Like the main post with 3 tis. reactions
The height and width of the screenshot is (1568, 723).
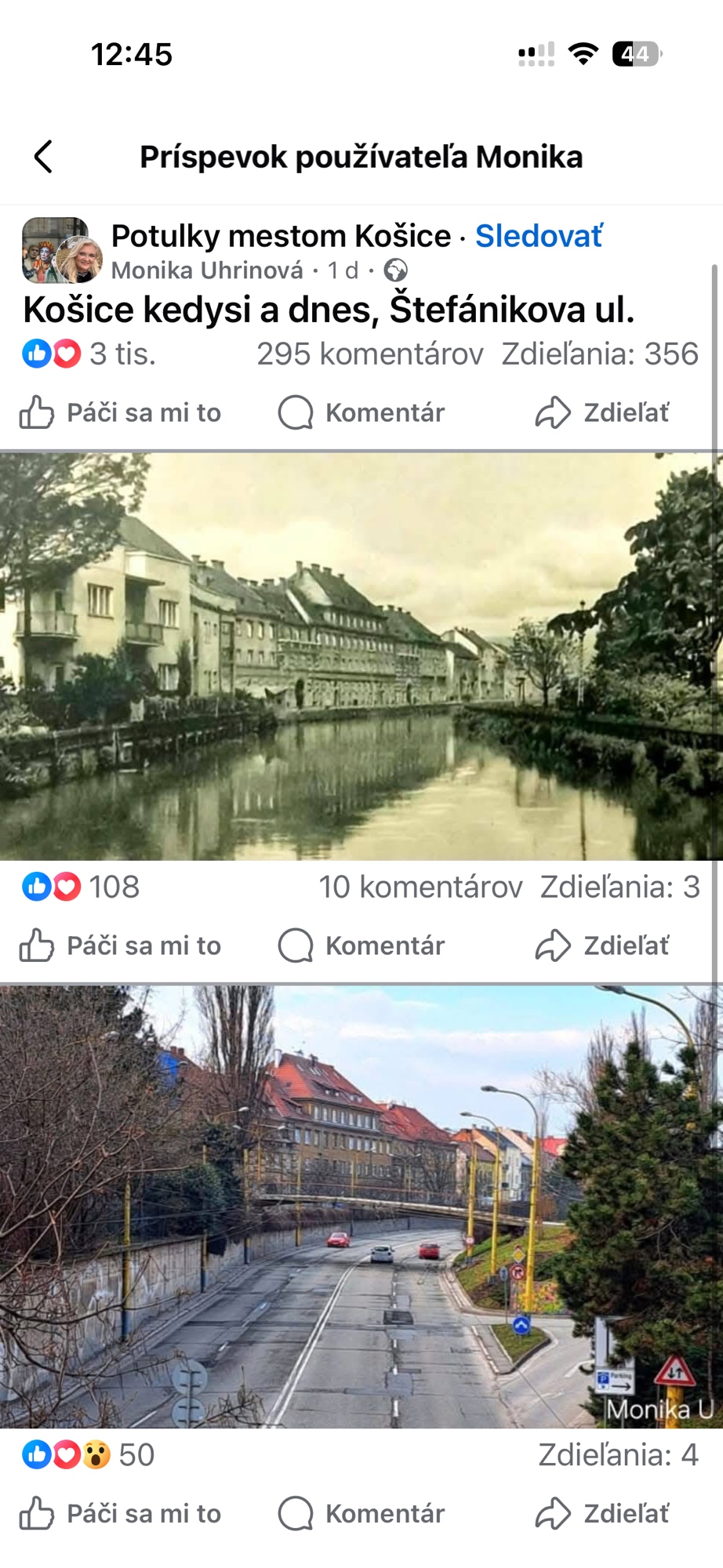point(121,412)
